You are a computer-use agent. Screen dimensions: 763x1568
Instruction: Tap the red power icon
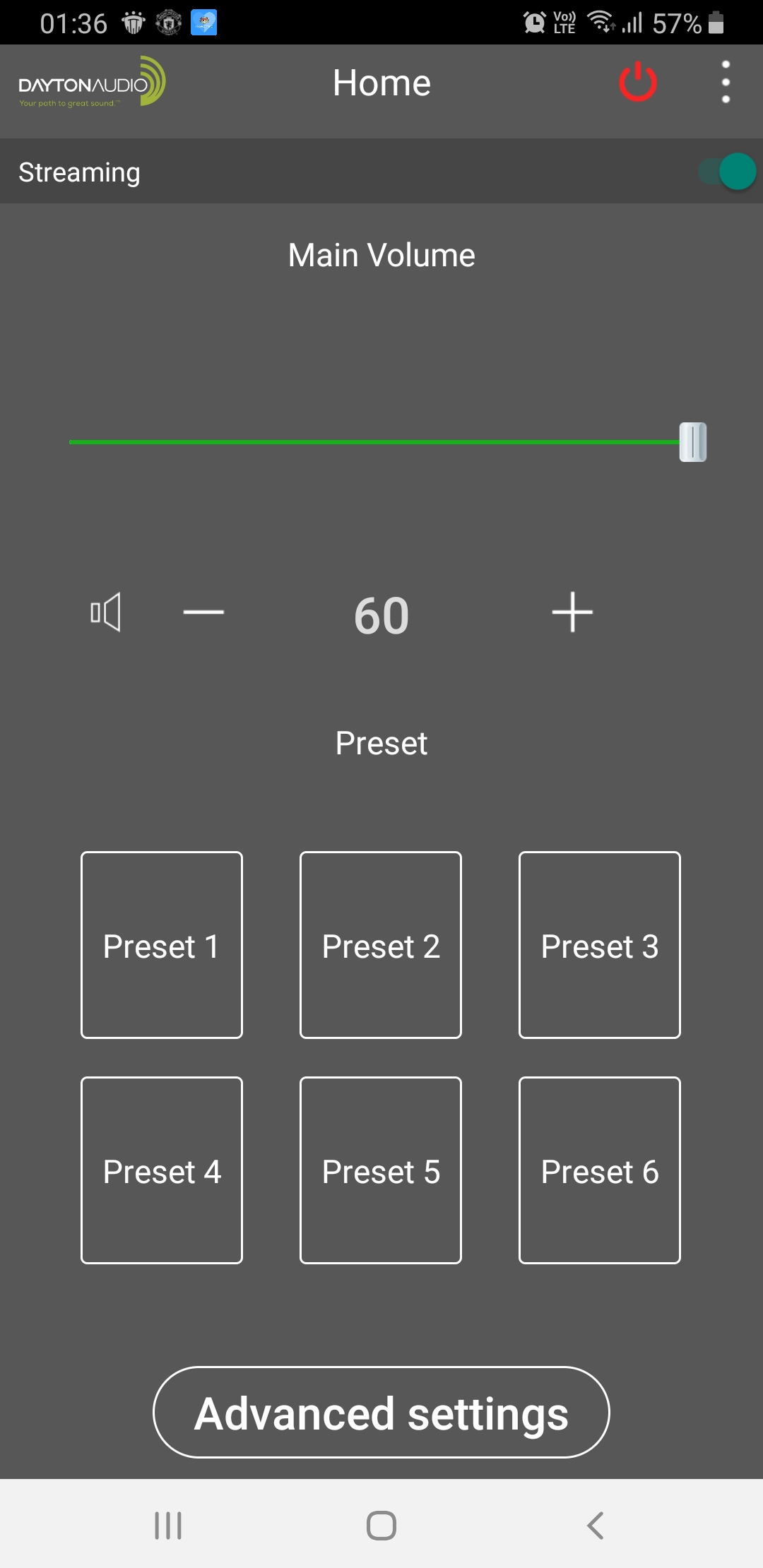(x=638, y=82)
